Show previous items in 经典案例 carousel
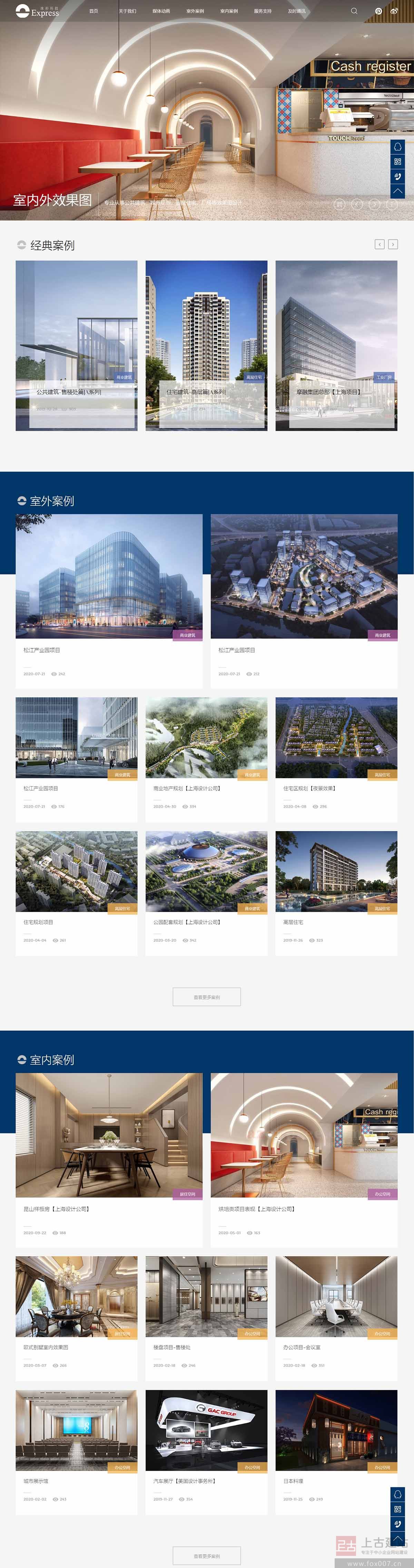414x1568 pixels. [379, 244]
